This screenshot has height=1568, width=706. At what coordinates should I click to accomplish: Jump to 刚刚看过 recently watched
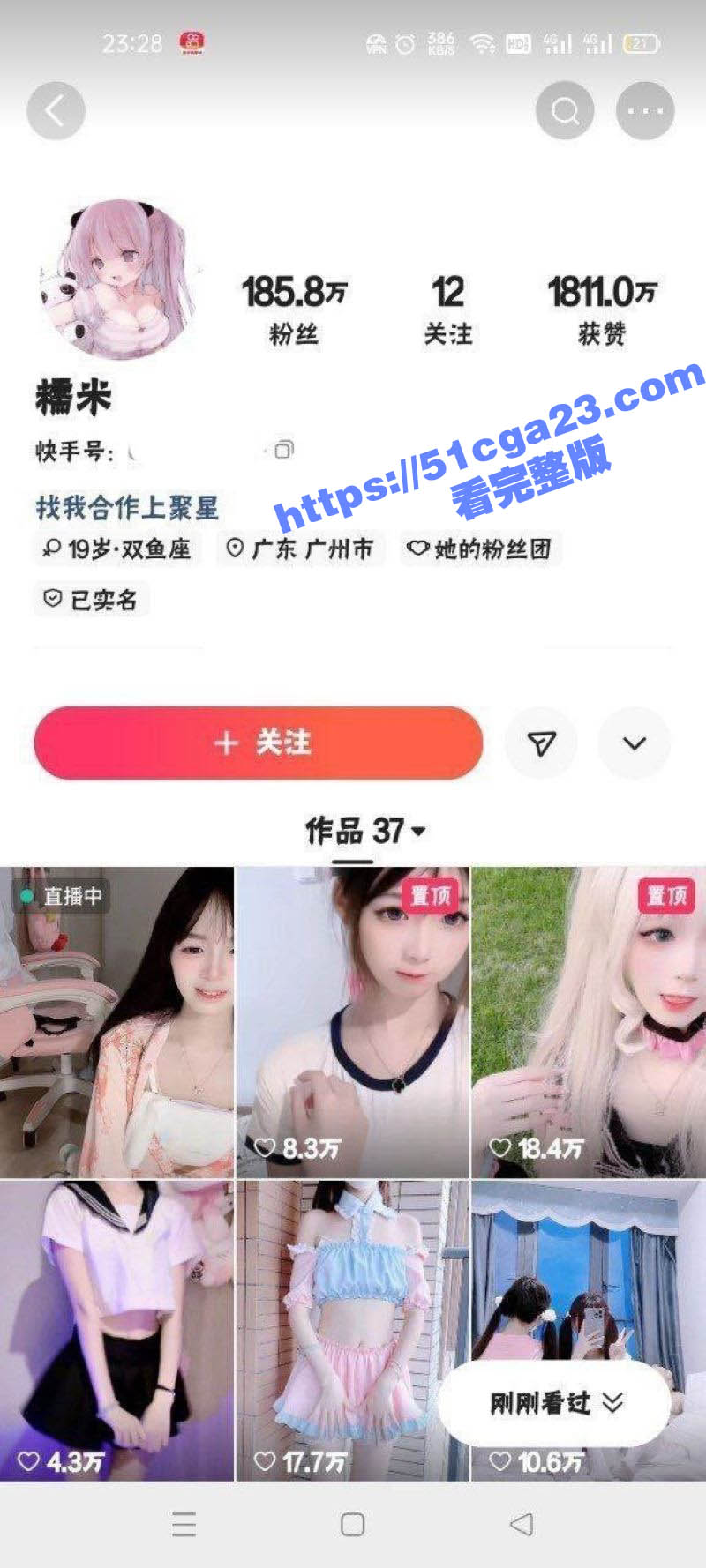click(556, 1402)
